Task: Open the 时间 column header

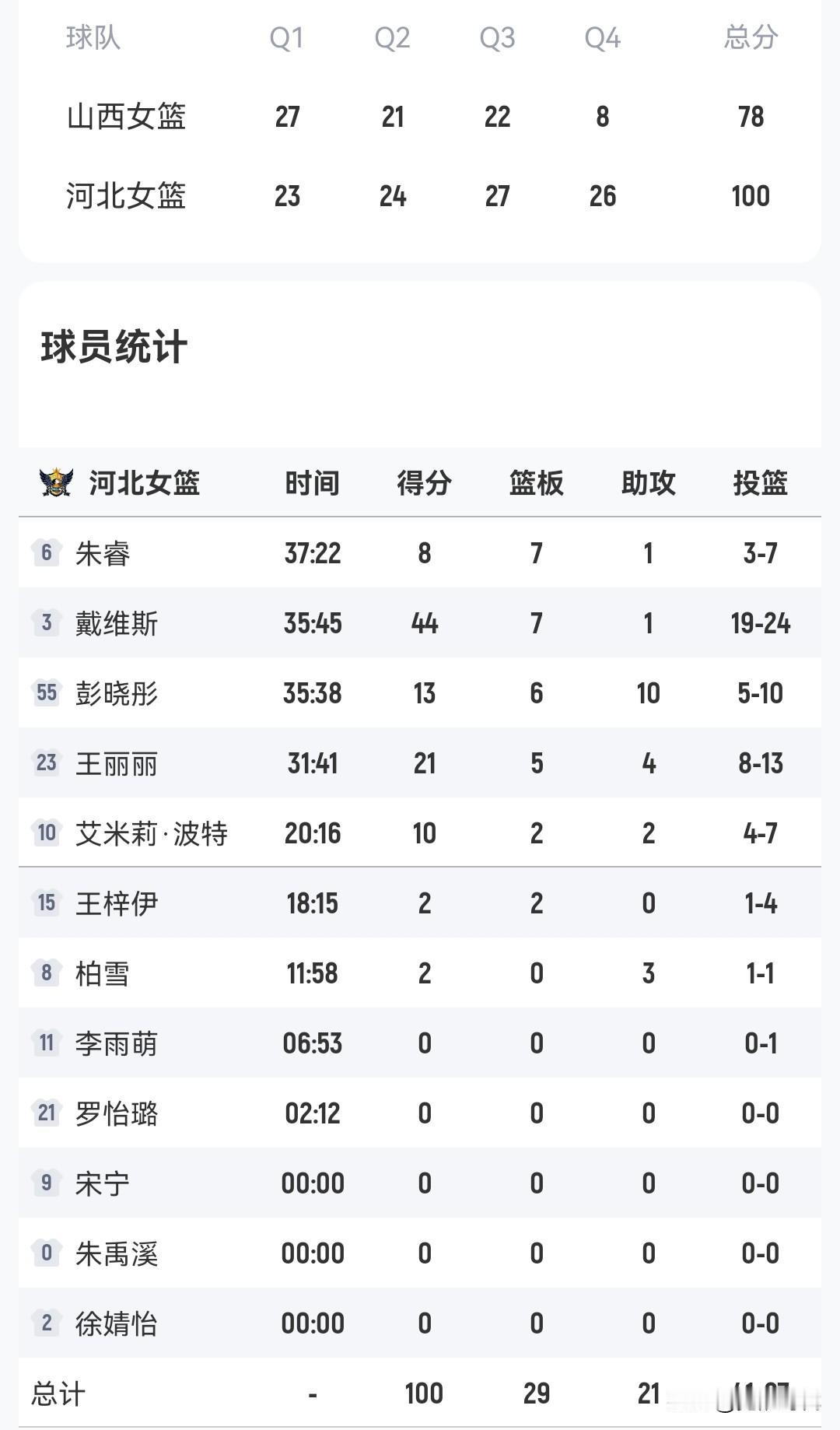Action: pos(313,482)
